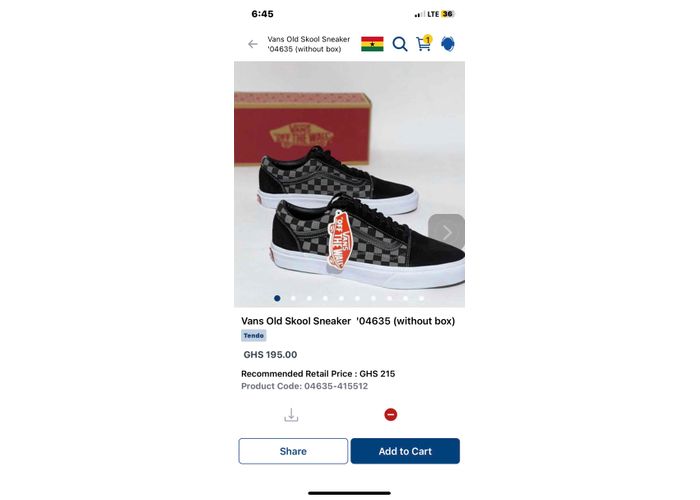Tap the Tendo brand tag
The image size is (700, 500).
click(x=254, y=336)
